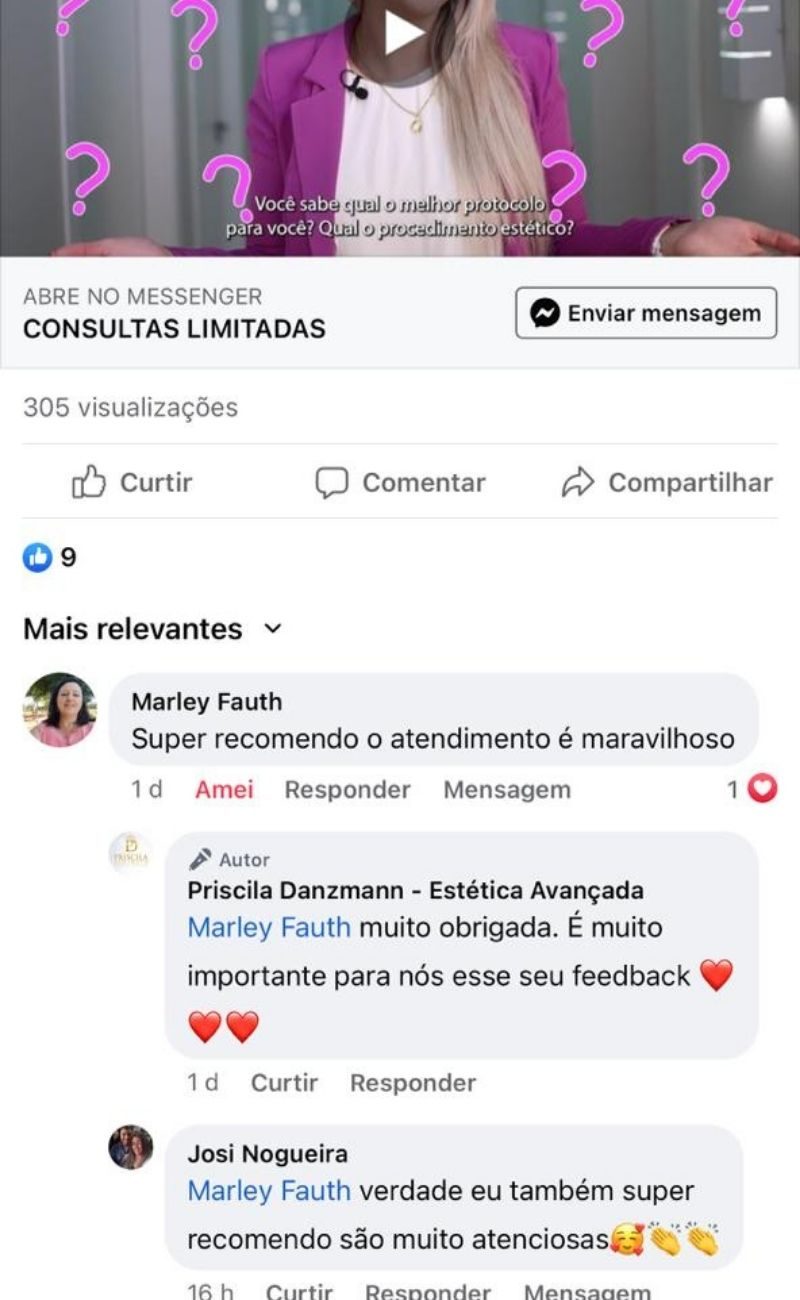View heart reaction count on Marley's comment
The width and height of the screenshot is (800, 1300).
coord(752,789)
